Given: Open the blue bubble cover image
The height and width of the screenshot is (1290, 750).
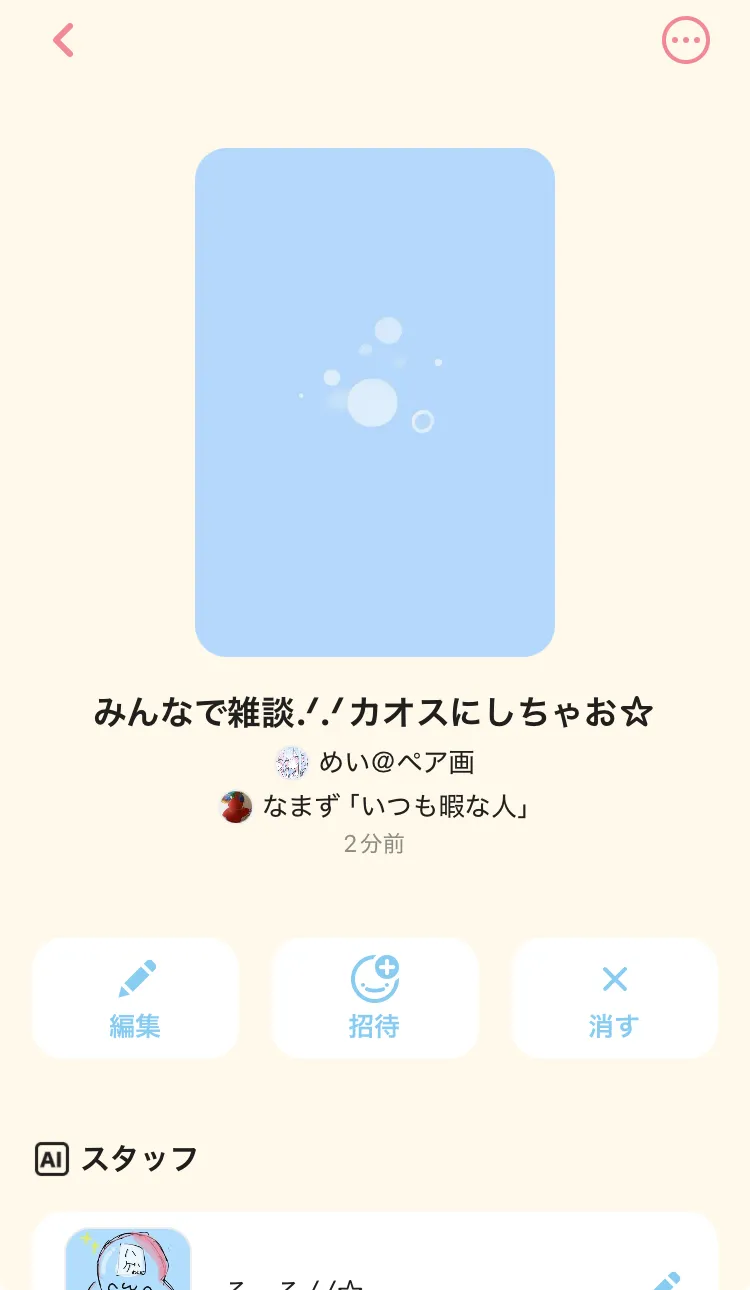Looking at the screenshot, I should point(374,402).
